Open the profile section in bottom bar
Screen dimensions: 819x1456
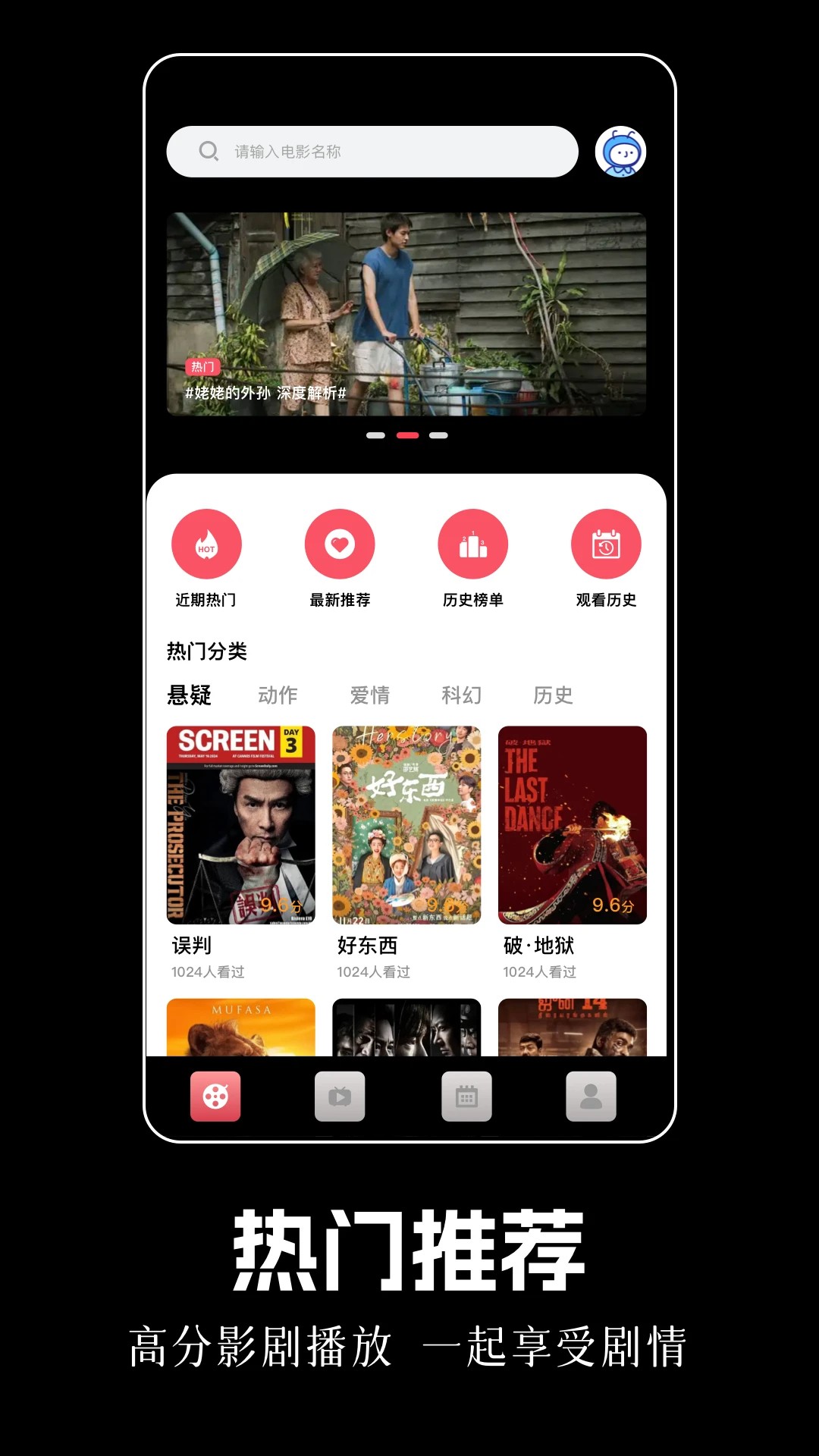point(592,1095)
